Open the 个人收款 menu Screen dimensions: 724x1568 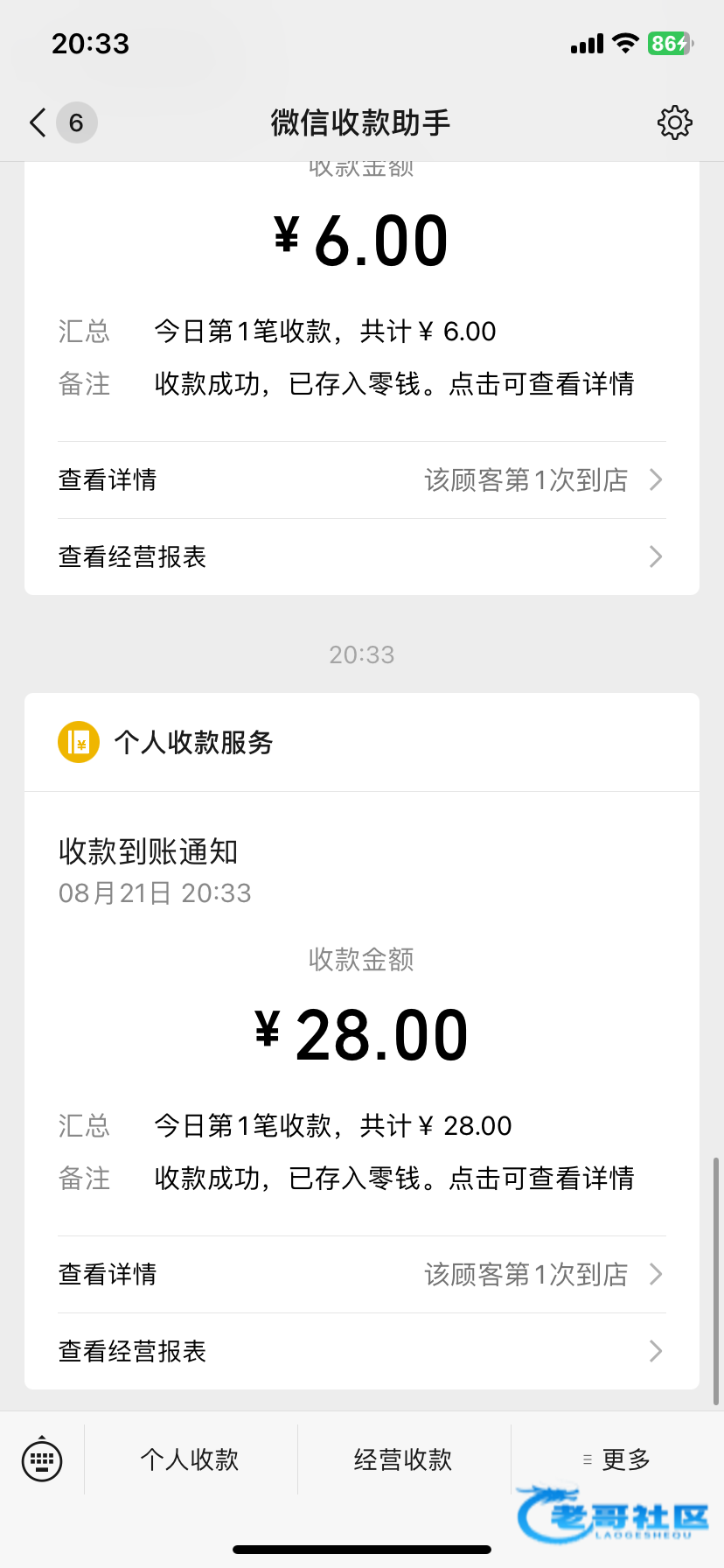191,1459
